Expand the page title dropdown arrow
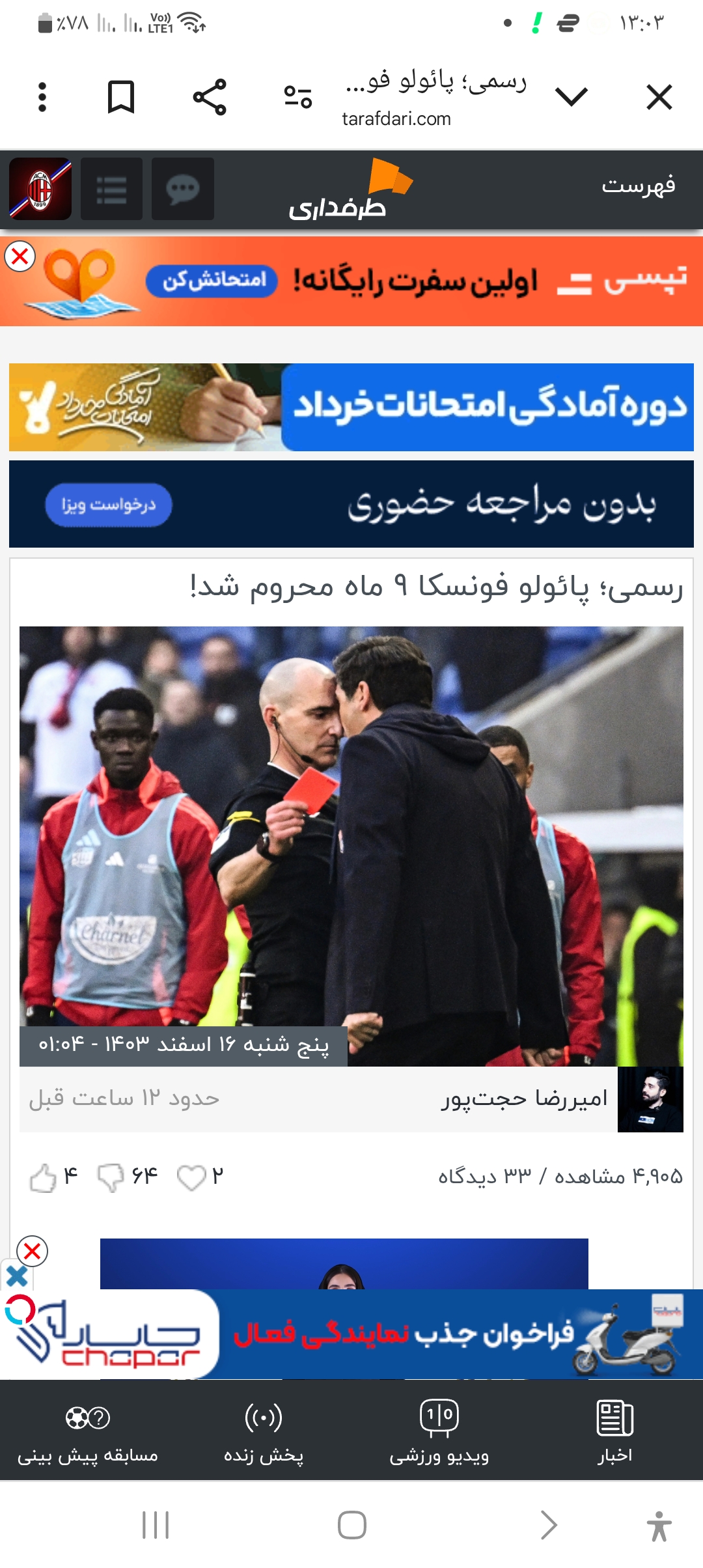 572,97
